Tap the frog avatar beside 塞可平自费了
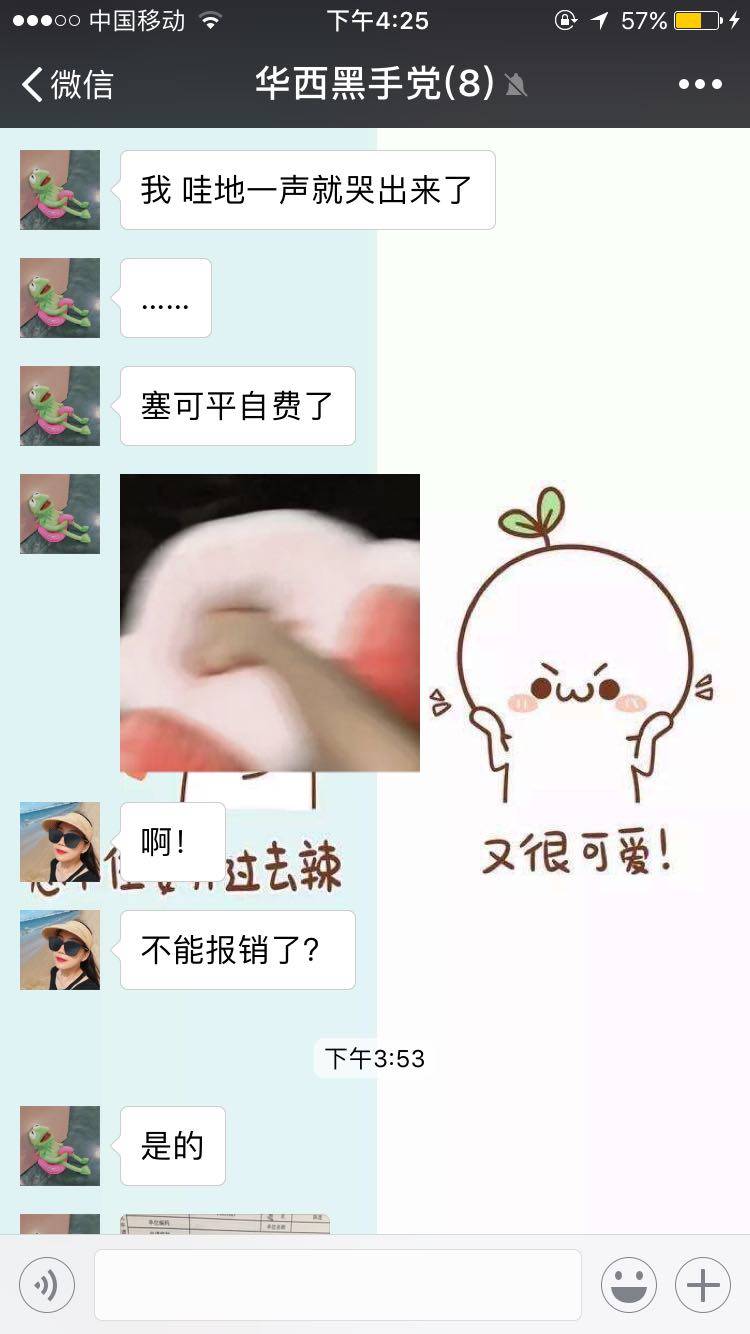Viewport: 750px width, 1334px height. pos(60,406)
